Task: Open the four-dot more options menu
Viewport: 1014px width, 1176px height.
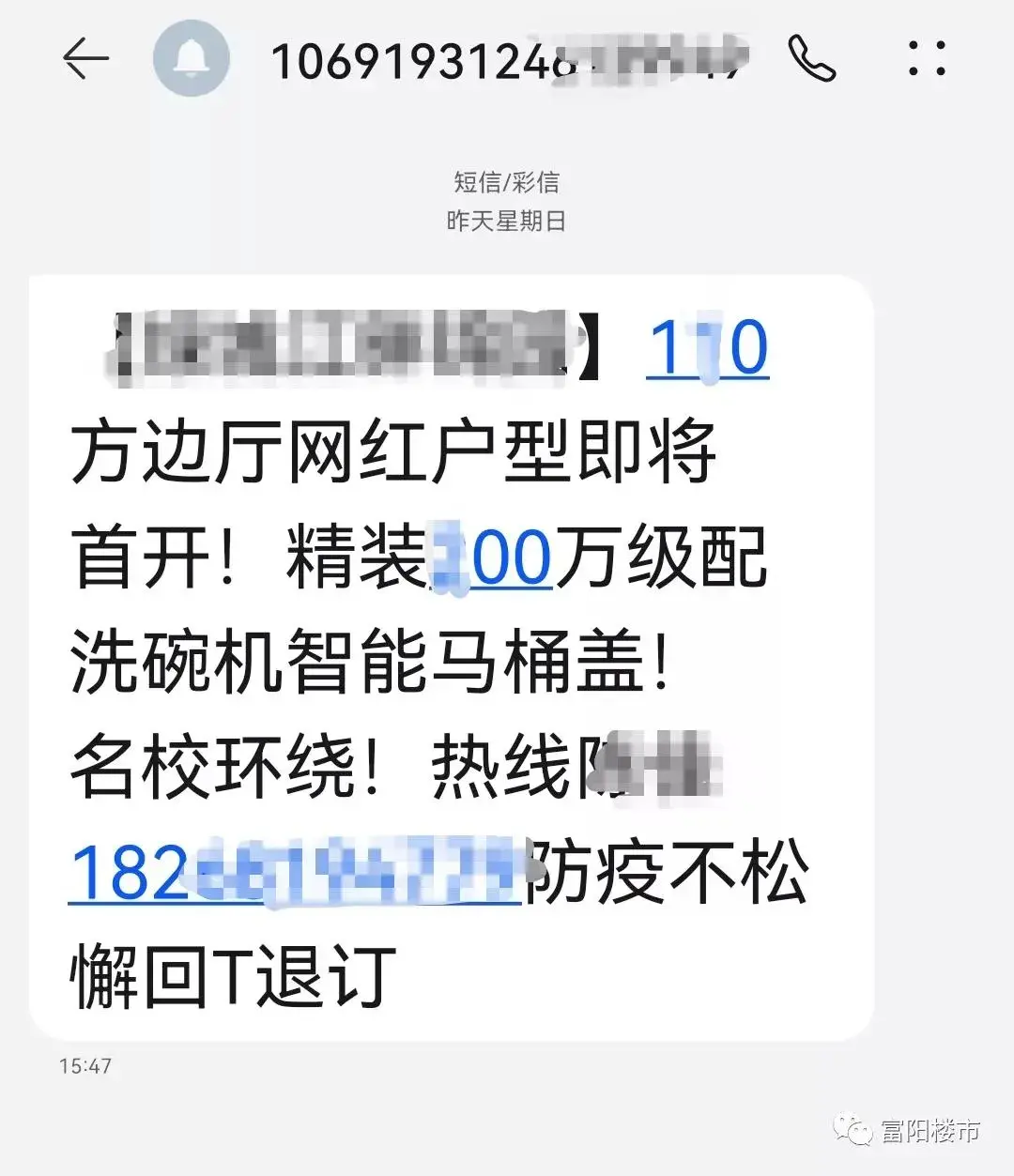Action: [x=927, y=58]
